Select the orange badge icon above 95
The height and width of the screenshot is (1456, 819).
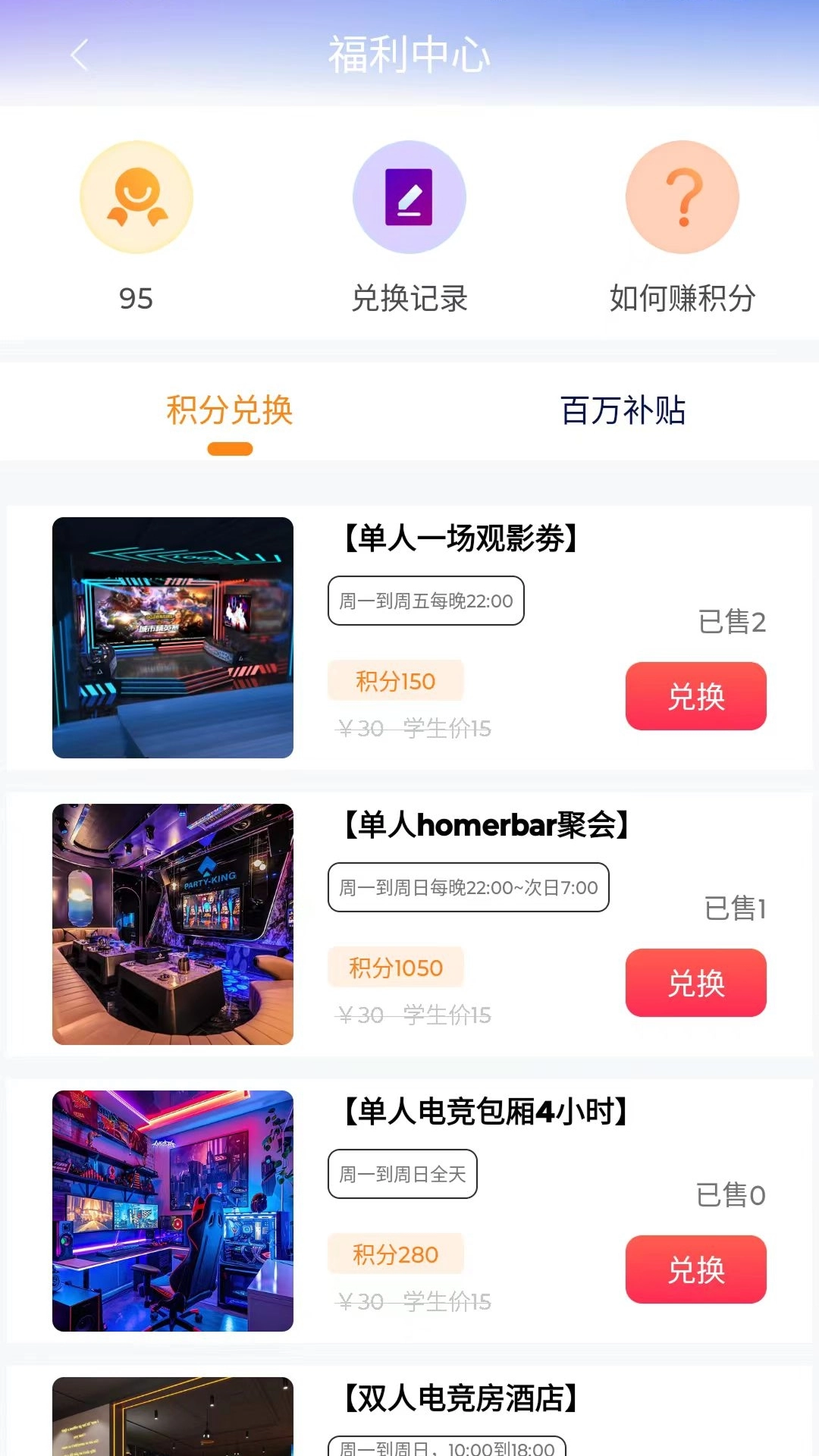pos(136,196)
